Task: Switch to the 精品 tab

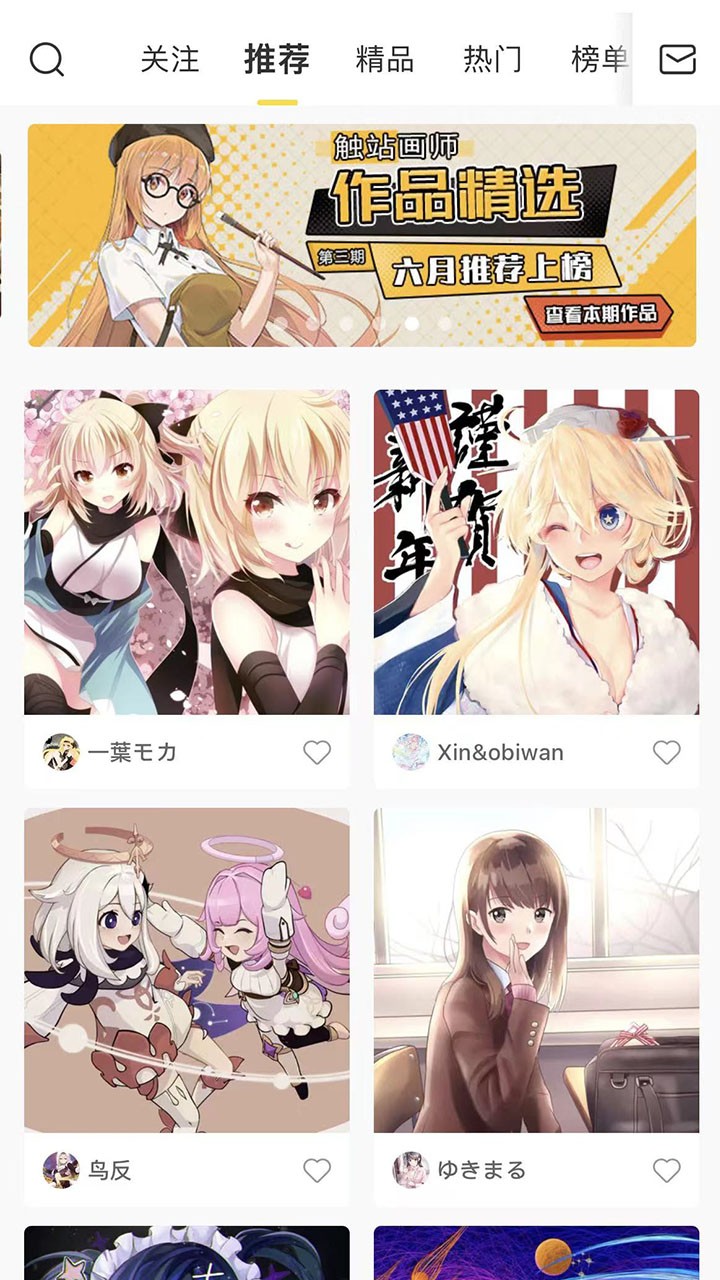Action: (x=384, y=60)
